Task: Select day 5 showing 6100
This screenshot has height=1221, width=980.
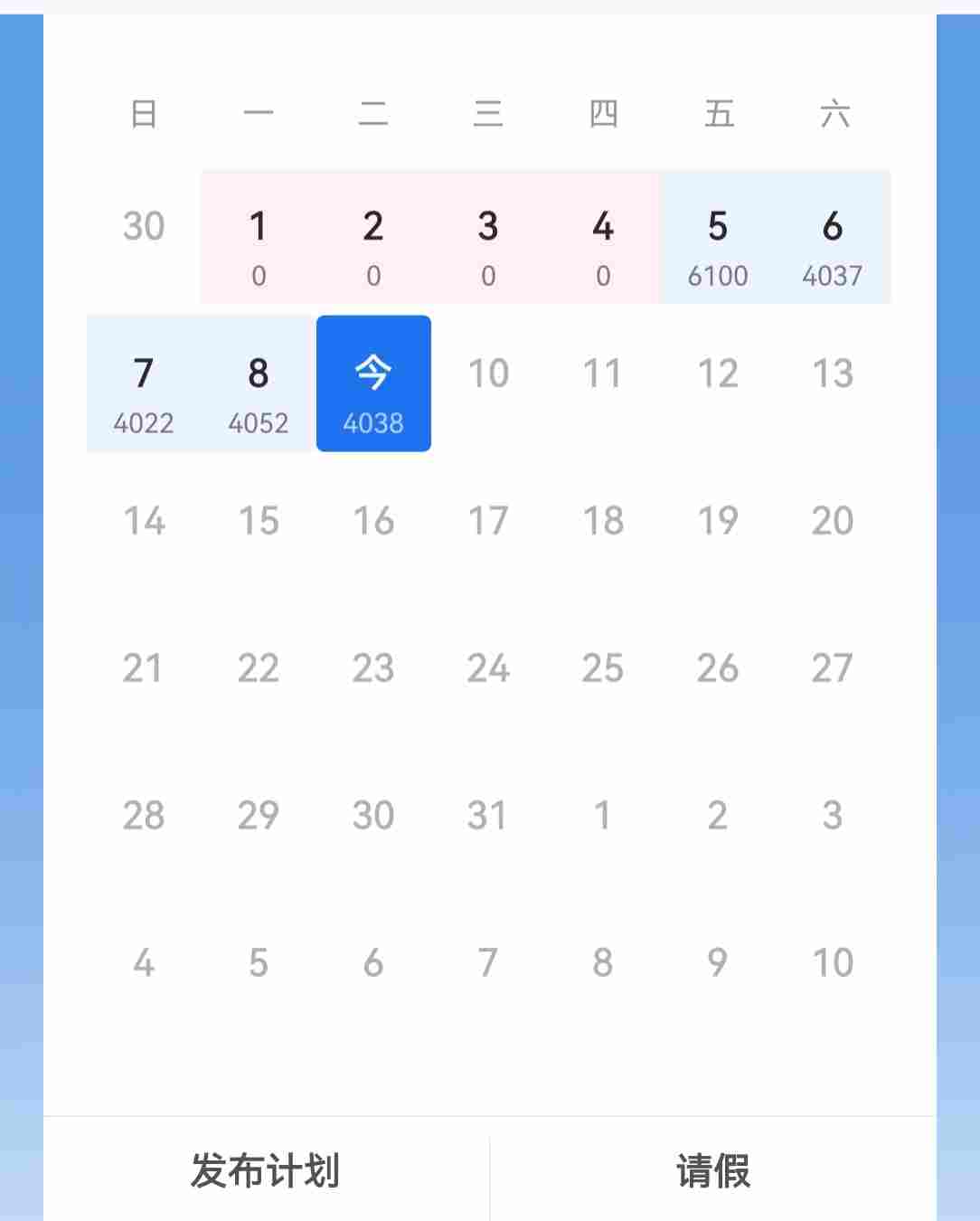Action: (718, 237)
